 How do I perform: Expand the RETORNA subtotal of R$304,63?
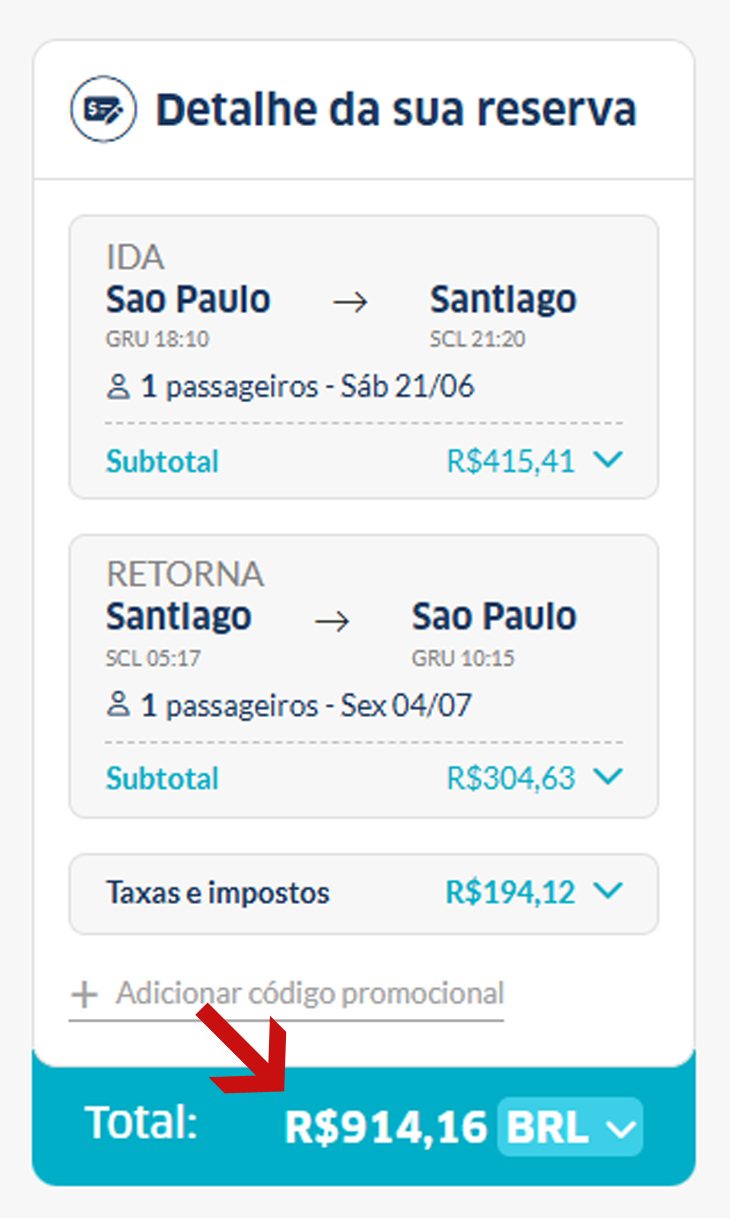coord(608,776)
